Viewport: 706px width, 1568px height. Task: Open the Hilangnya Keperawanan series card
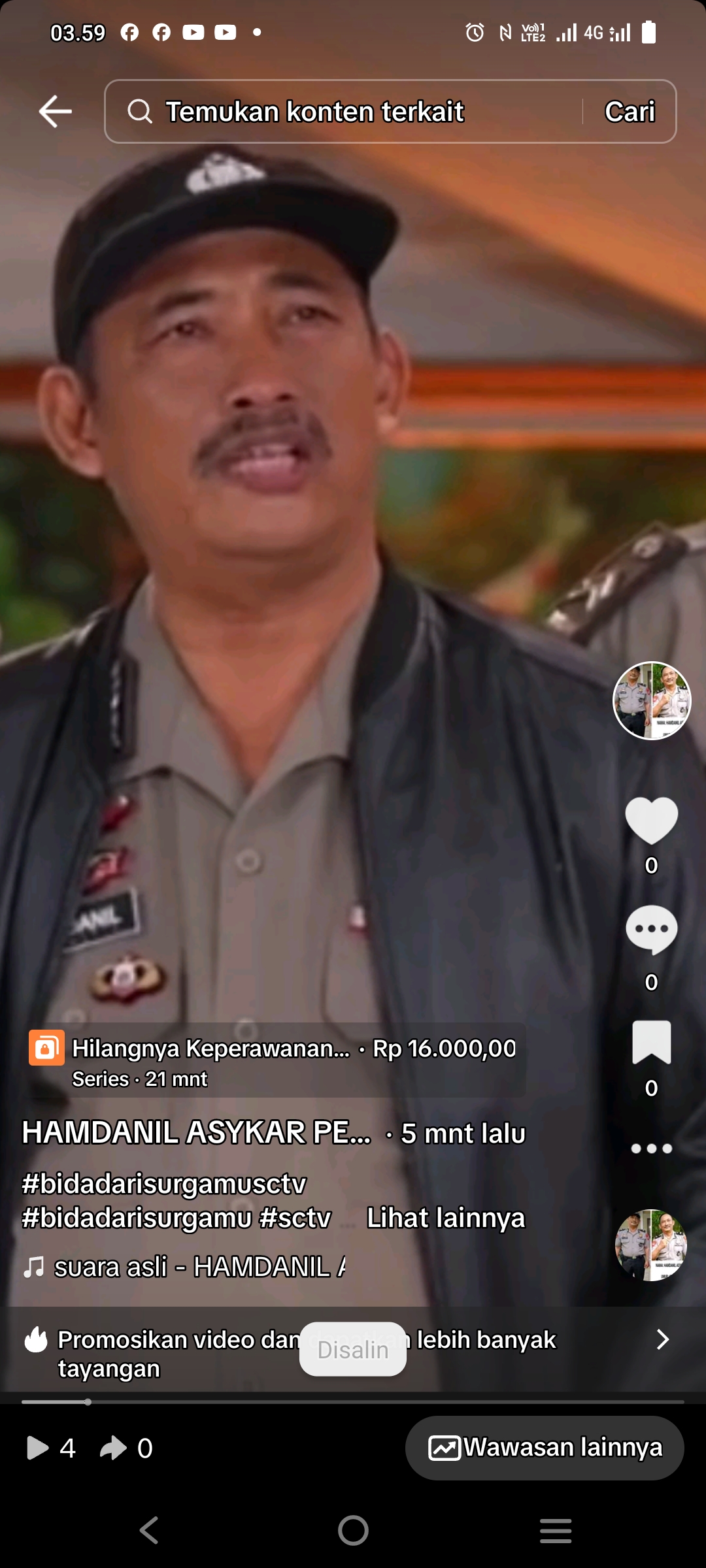coord(275,1060)
